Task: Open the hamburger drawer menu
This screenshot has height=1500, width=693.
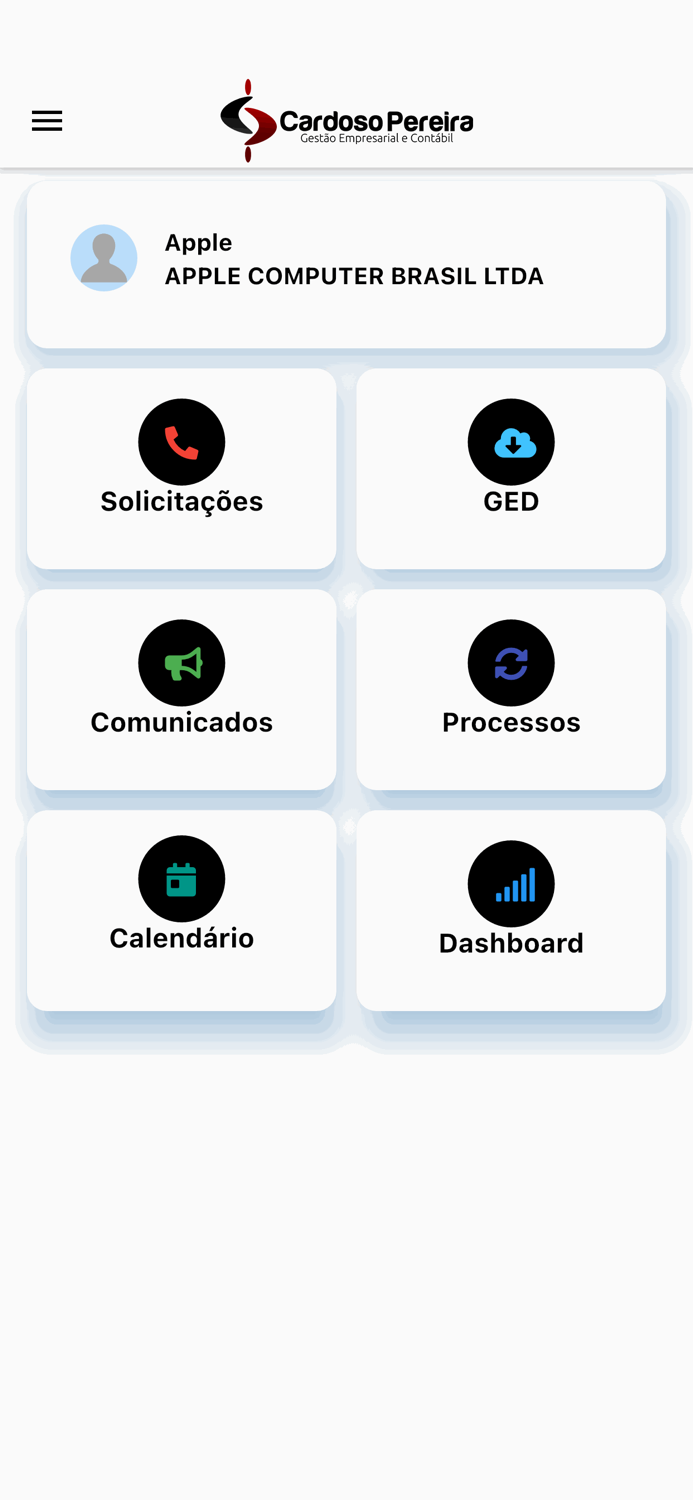Action: [47, 121]
